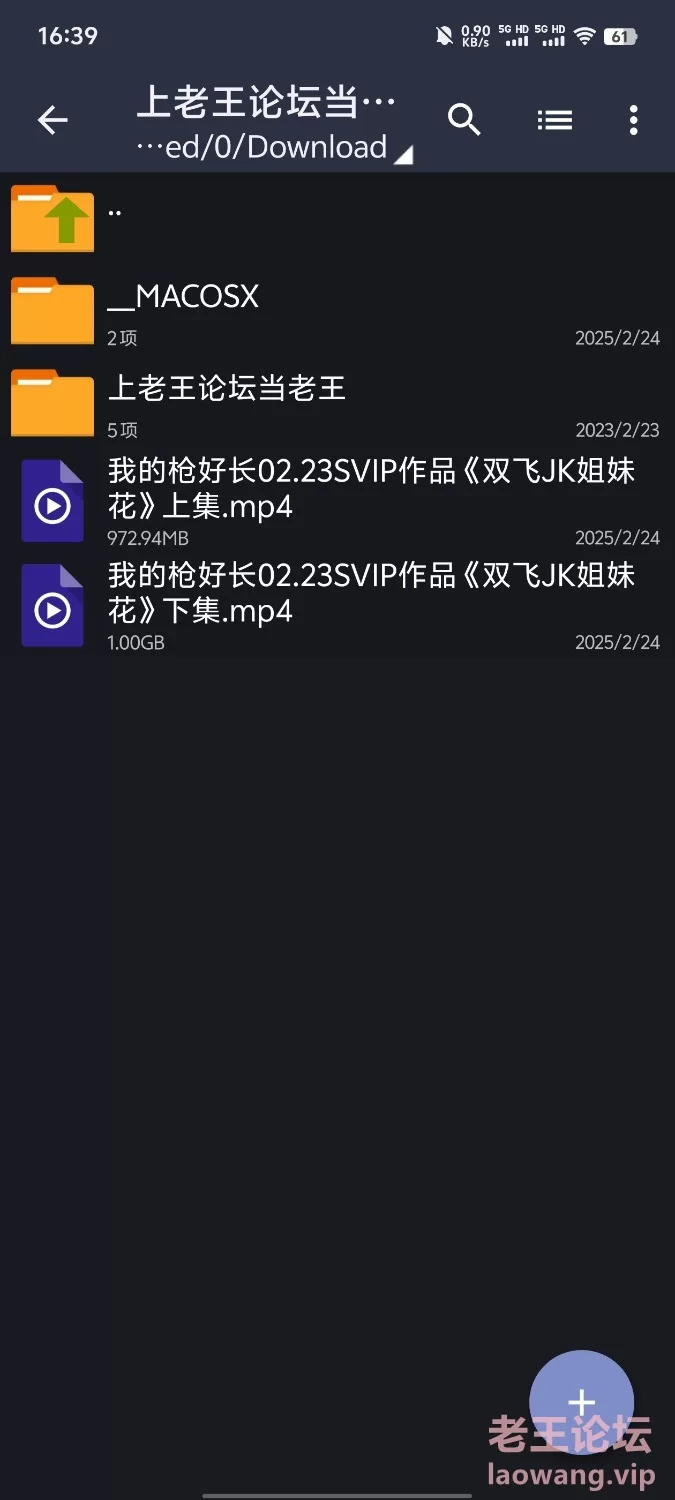Open the __MACOSX folder
Viewport: 675px width, 1500px height.
(337, 312)
